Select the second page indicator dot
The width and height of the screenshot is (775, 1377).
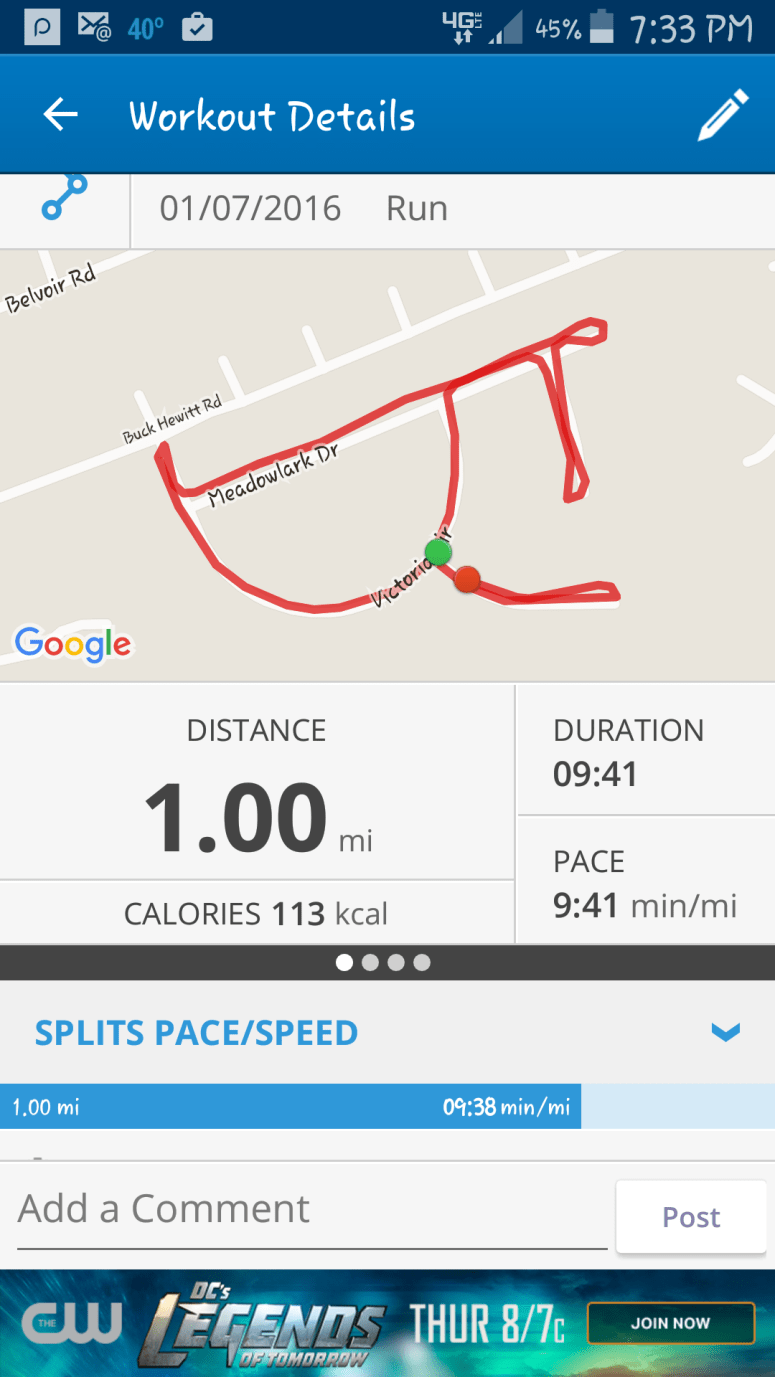pos(370,962)
